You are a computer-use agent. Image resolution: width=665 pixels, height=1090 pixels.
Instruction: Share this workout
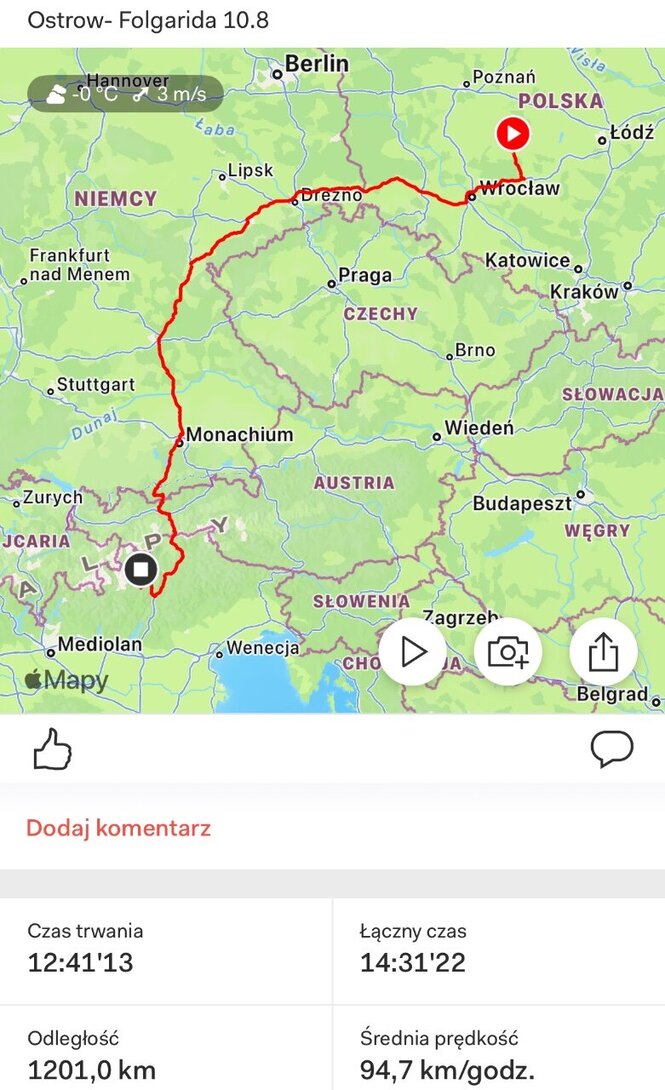pyautogui.click(x=603, y=651)
